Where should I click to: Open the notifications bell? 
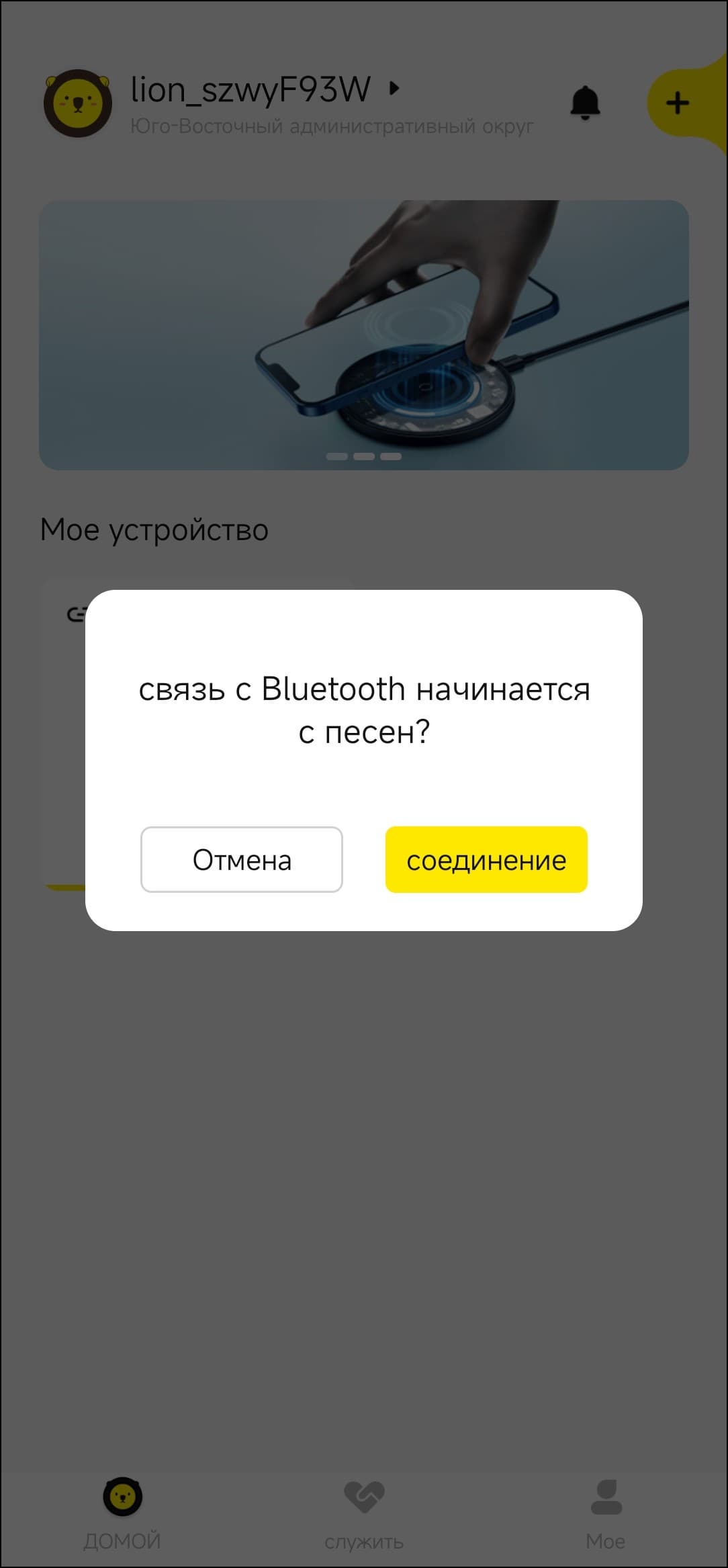click(x=585, y=103)
